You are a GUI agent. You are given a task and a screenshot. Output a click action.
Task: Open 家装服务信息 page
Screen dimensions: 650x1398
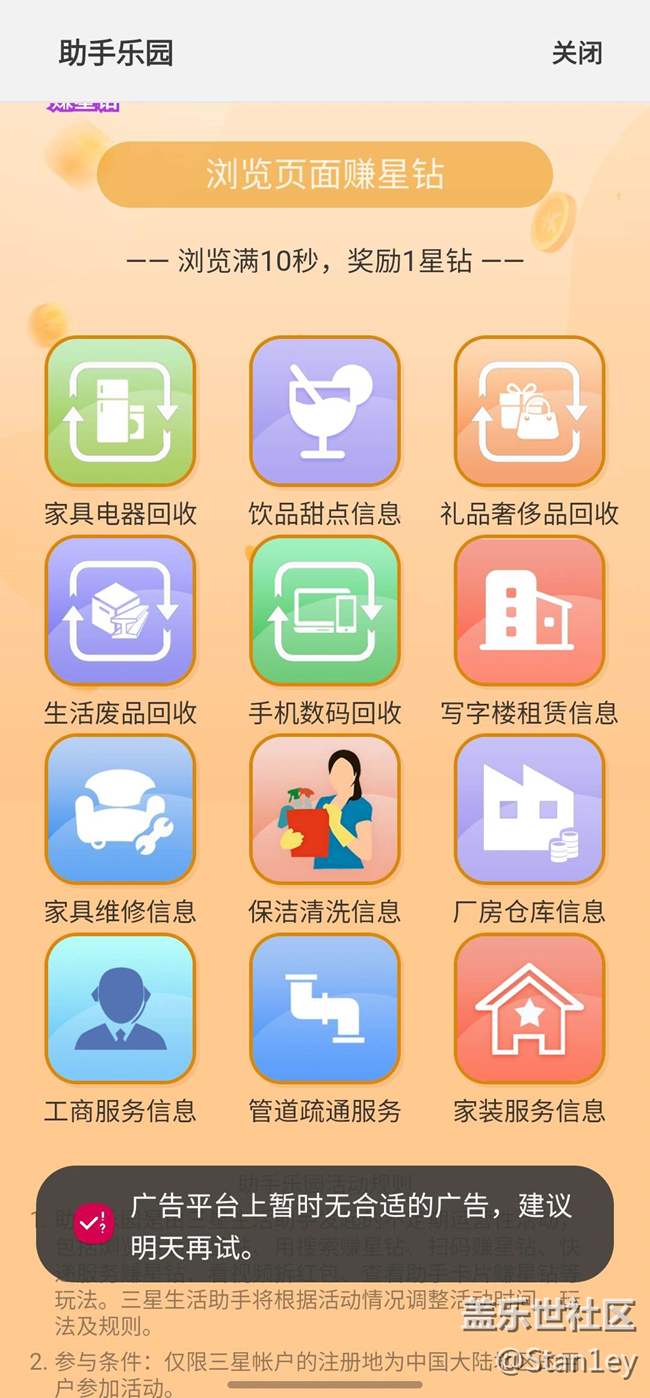[x=529, y=1009]
